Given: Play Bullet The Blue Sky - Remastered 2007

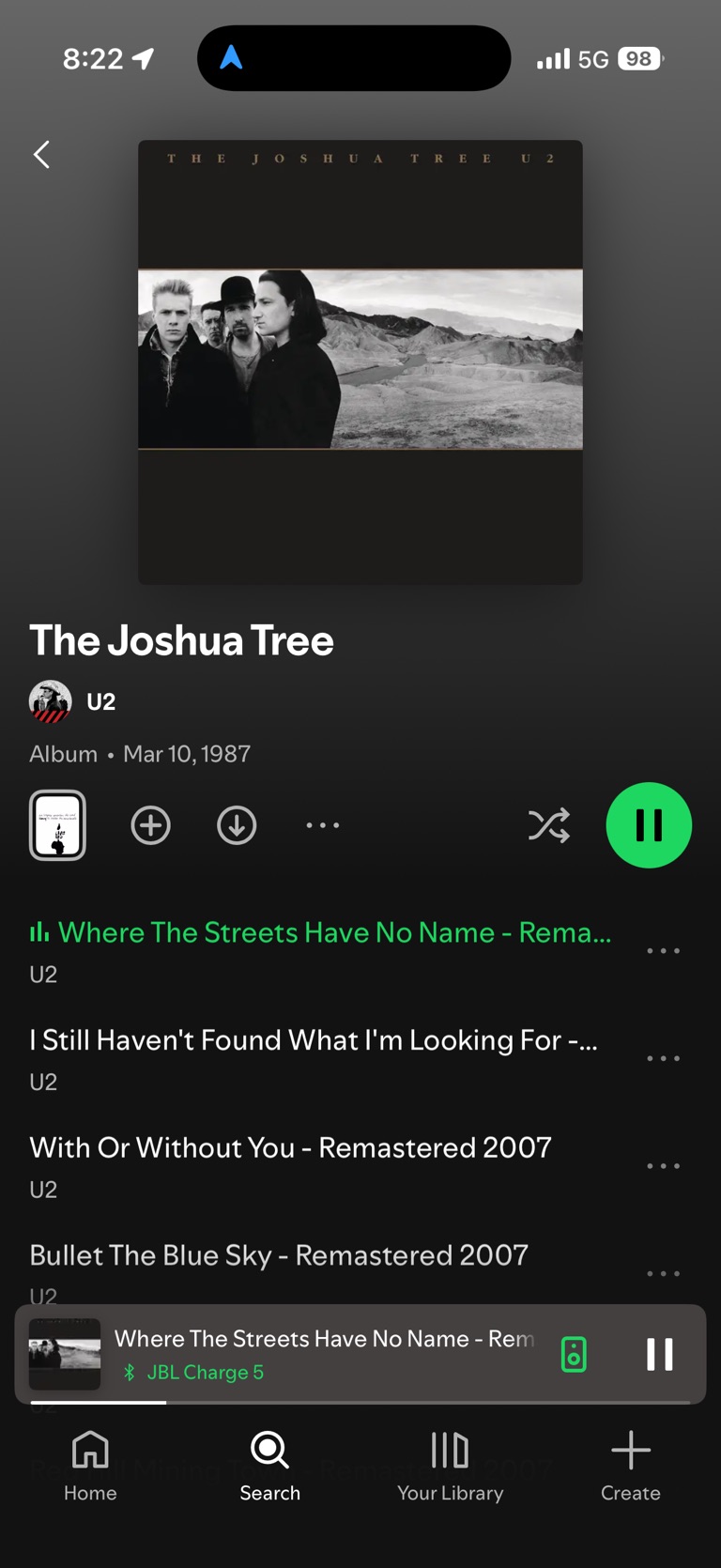Looking at the screenshot, I should (x=279, y=1255).
